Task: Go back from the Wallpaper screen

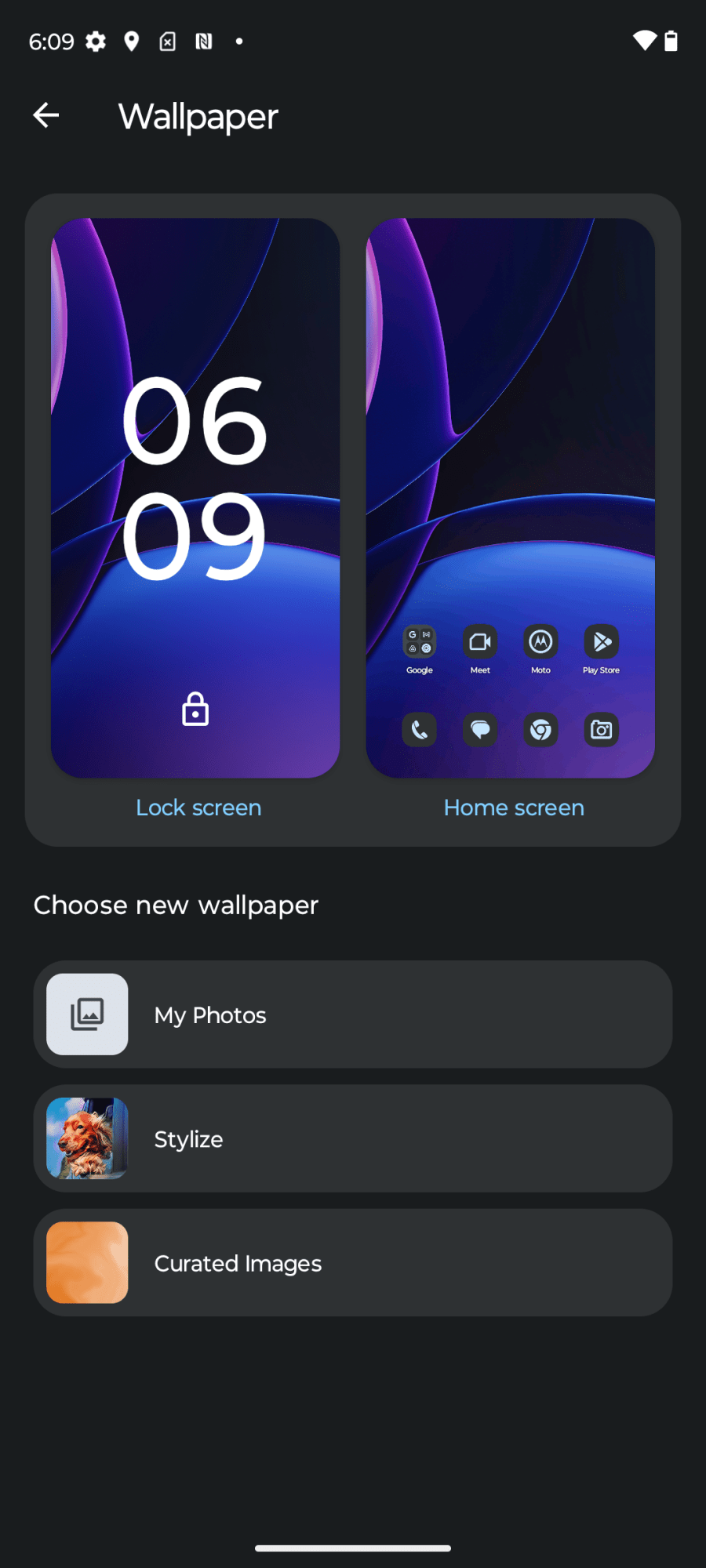Action: (46, 116)
